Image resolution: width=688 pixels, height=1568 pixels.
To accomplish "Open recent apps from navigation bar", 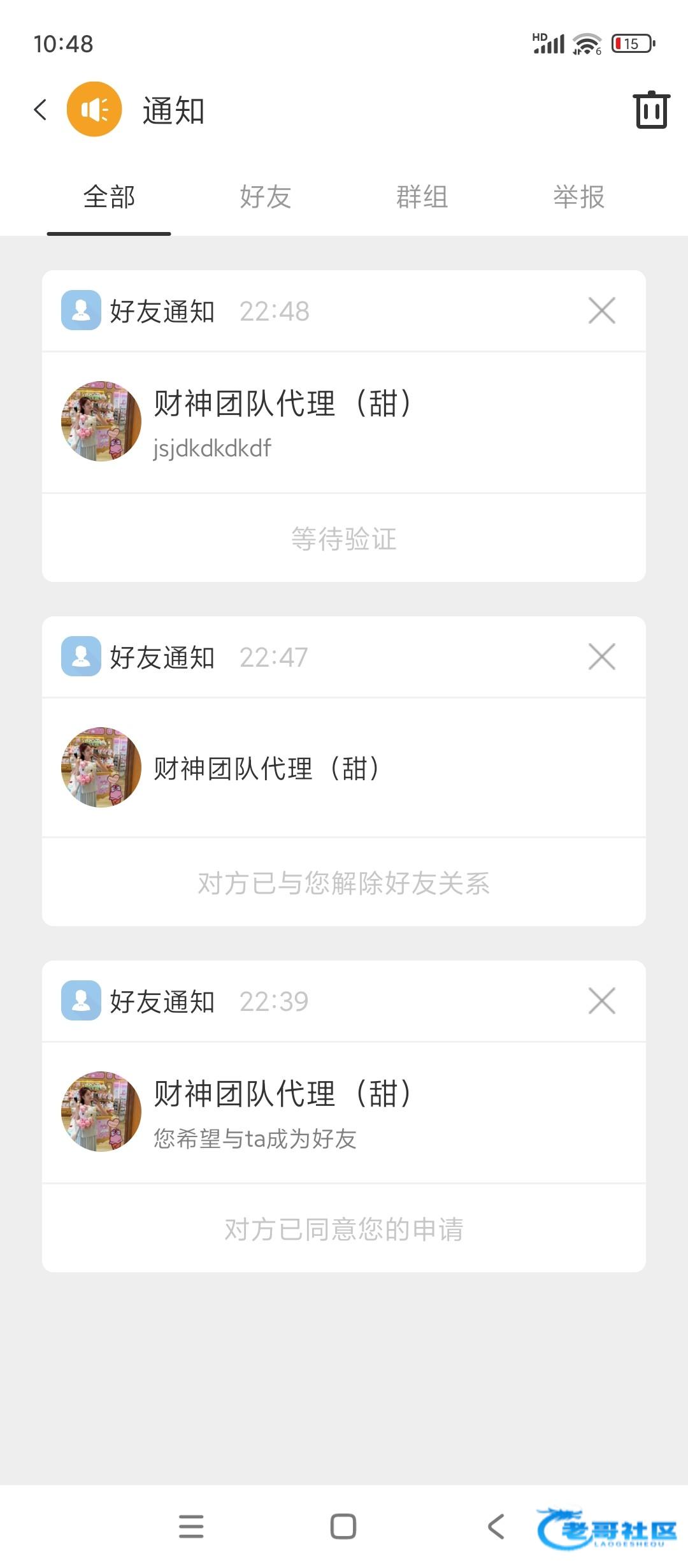I will 191,1527.
